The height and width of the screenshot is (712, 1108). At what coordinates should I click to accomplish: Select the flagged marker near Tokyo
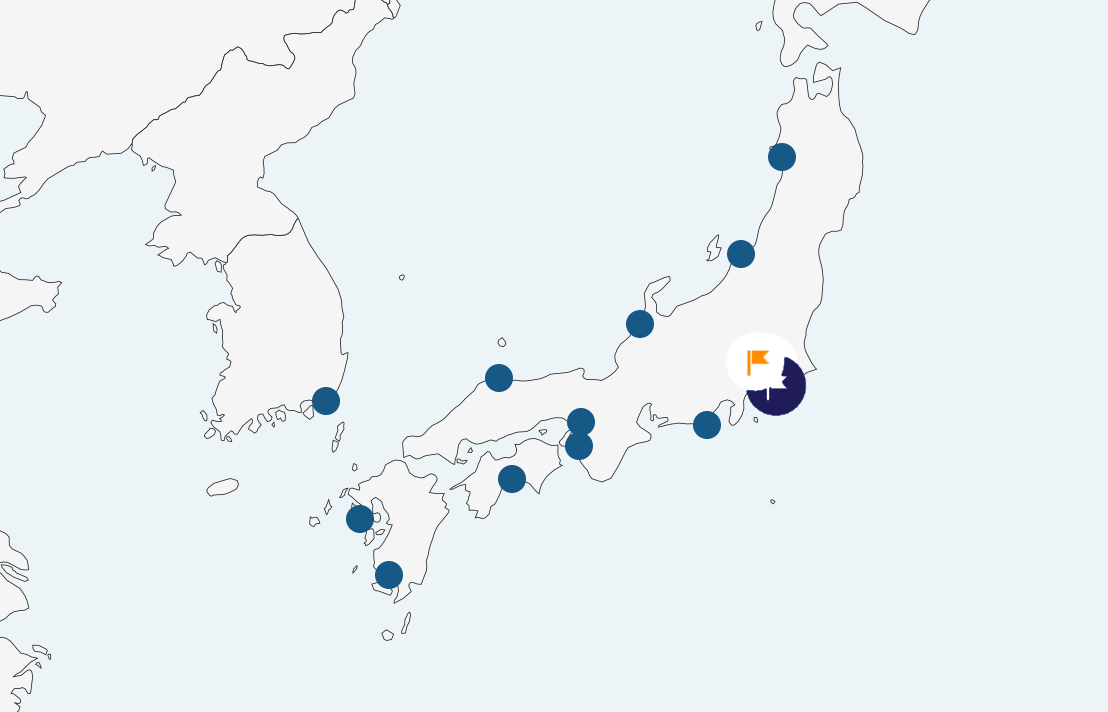(777, 386)
